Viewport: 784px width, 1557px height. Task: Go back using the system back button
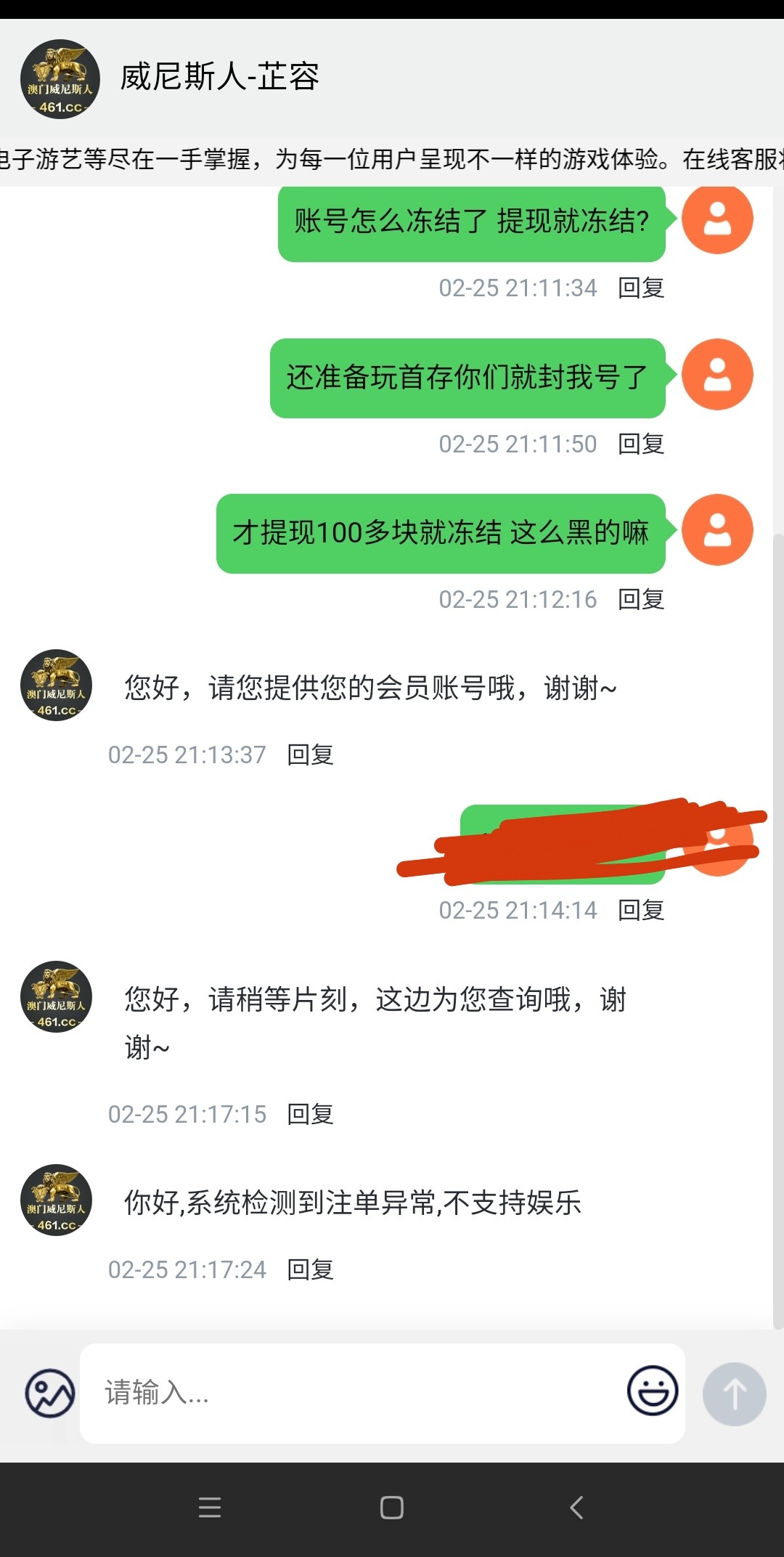click(576, 1508)
